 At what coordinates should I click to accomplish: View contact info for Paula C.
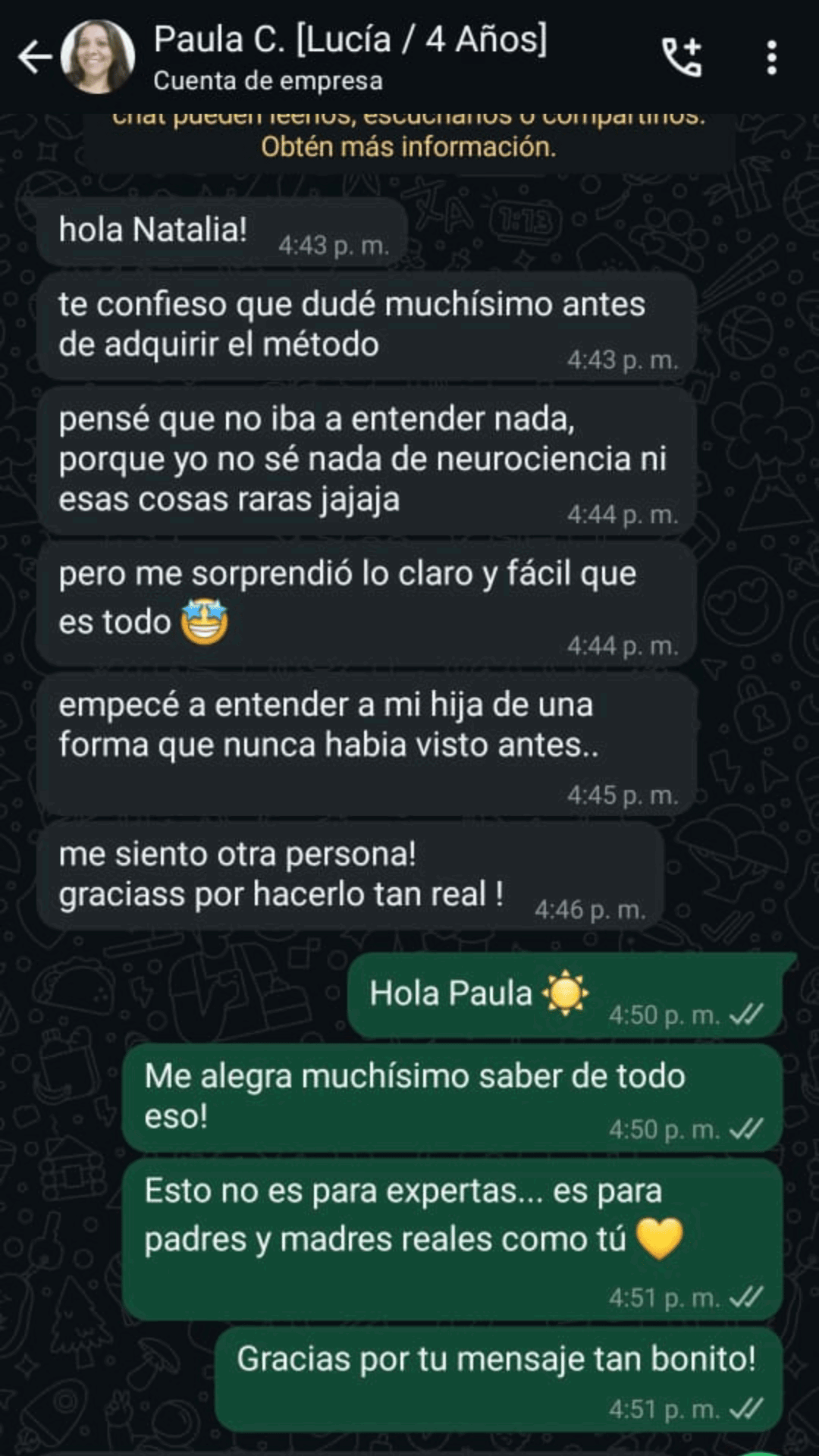(349, 56)
